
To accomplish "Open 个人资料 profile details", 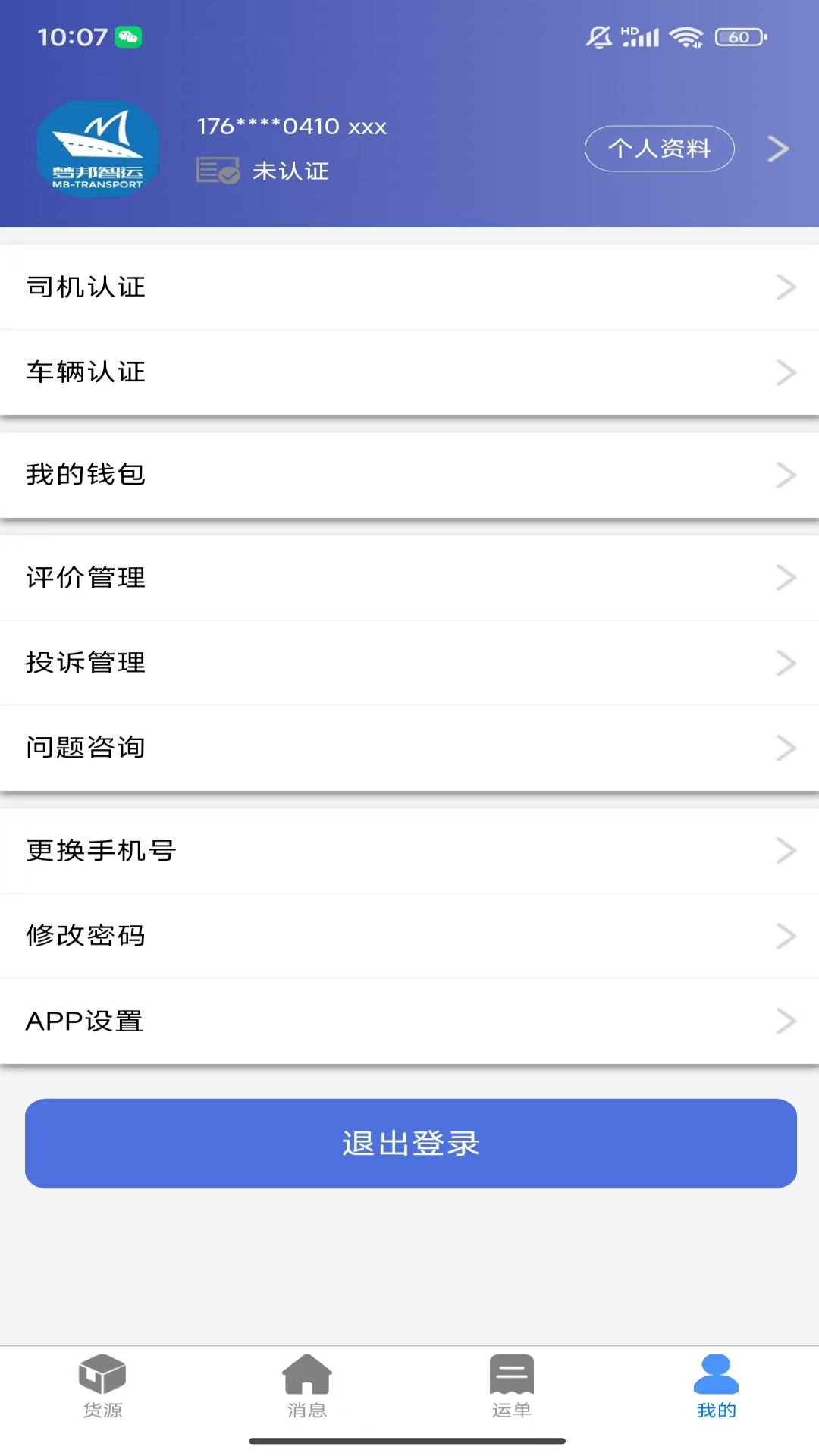I will click(x=659, y=149).
